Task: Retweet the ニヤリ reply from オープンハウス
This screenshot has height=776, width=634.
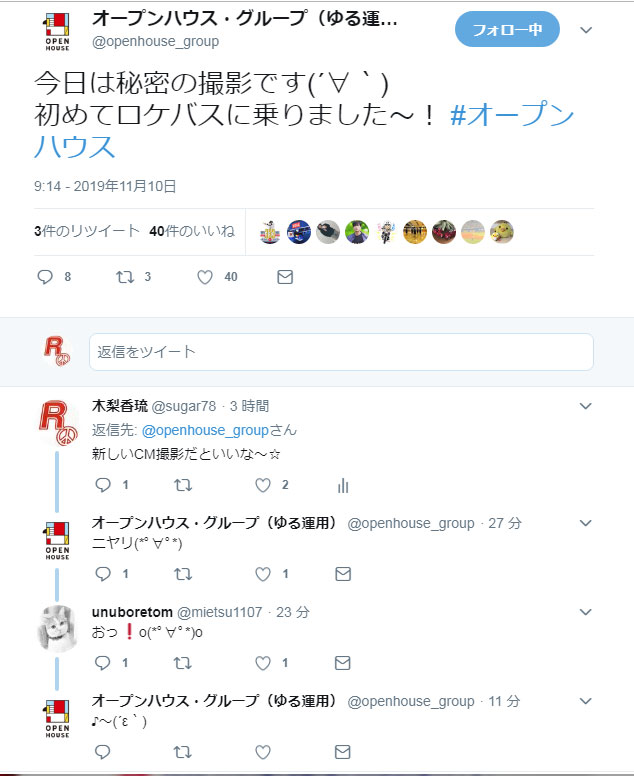Action: (183, 574)
